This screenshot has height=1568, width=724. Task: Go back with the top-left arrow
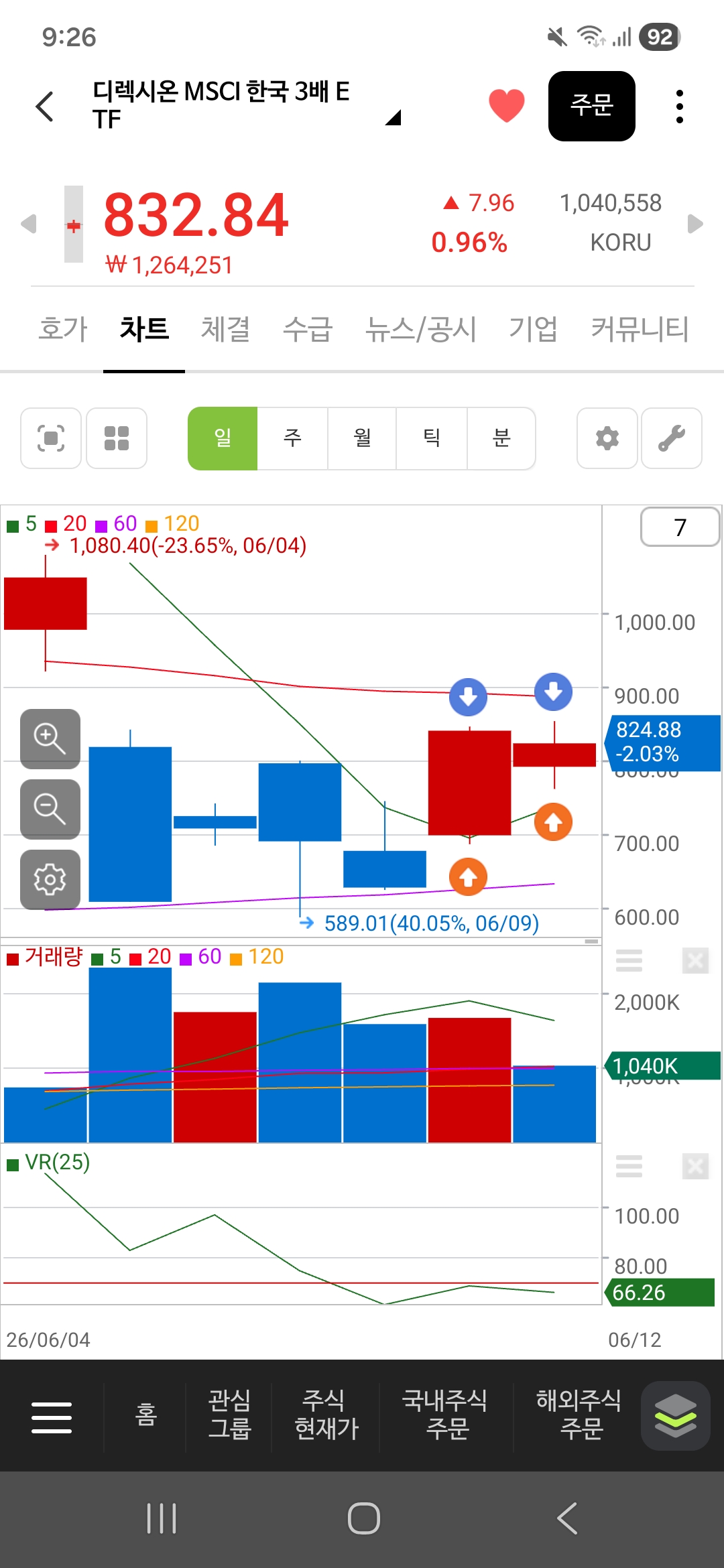click(x=44, y=106)
